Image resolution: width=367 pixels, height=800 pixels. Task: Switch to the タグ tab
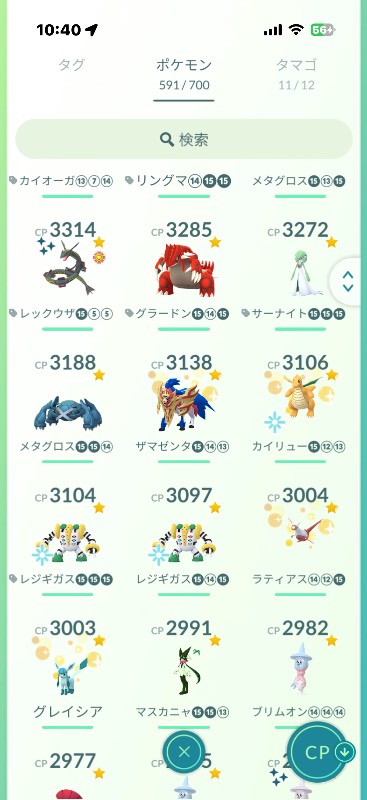(71, 65)
